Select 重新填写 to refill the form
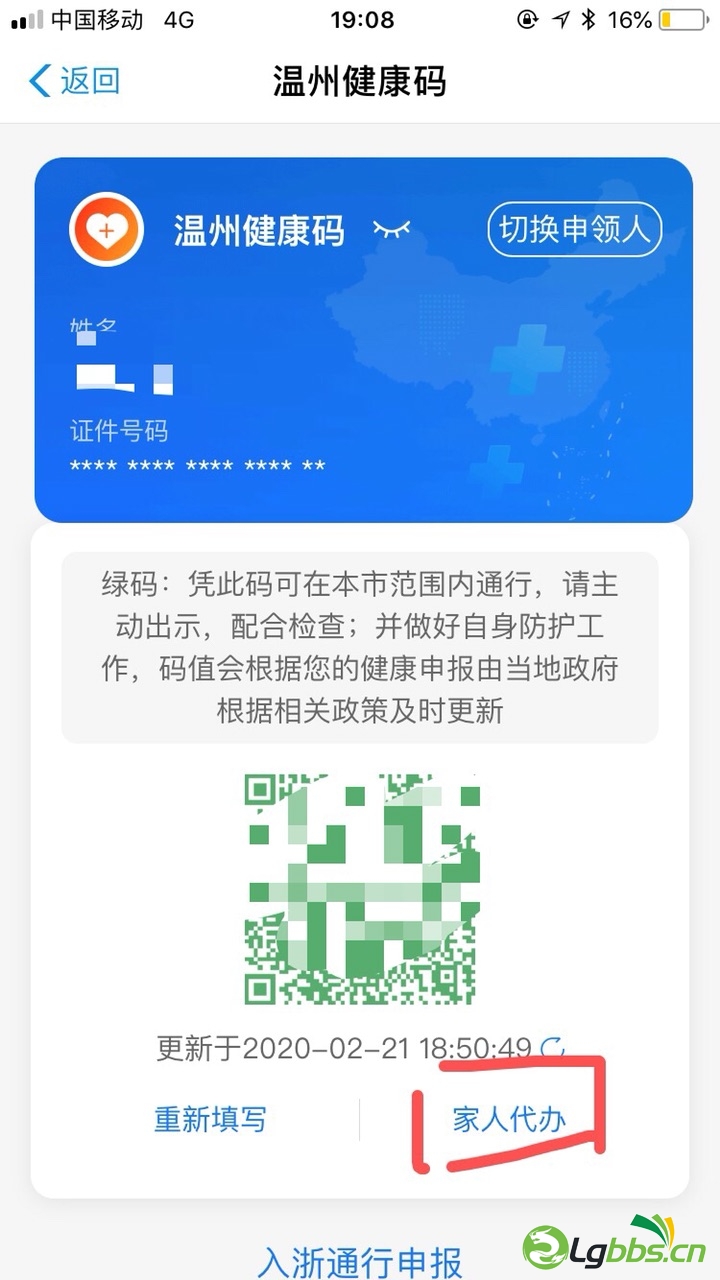720x1280 pixels. point(210,1119)
